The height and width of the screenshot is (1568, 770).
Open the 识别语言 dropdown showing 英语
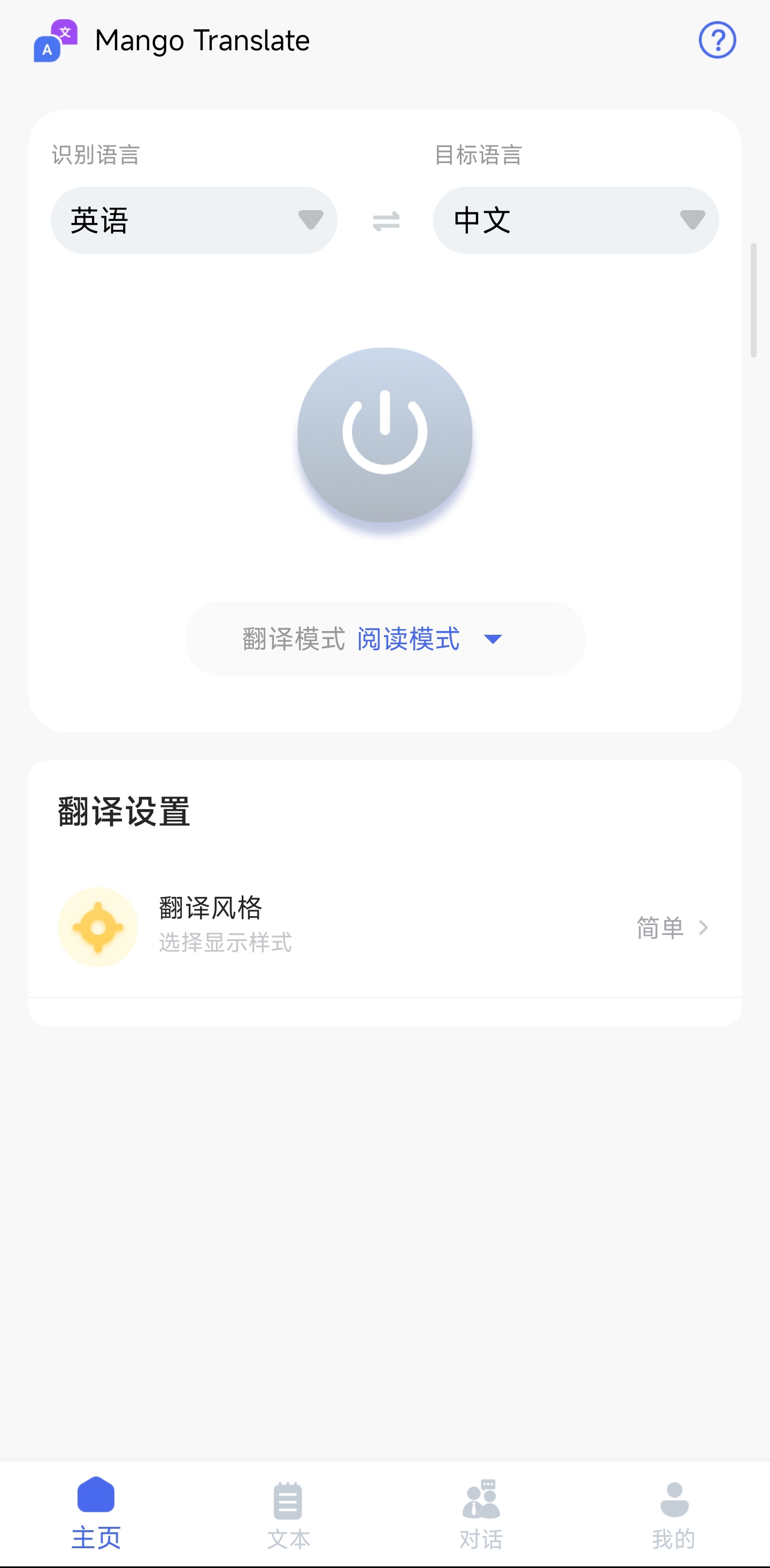point(194,220)
